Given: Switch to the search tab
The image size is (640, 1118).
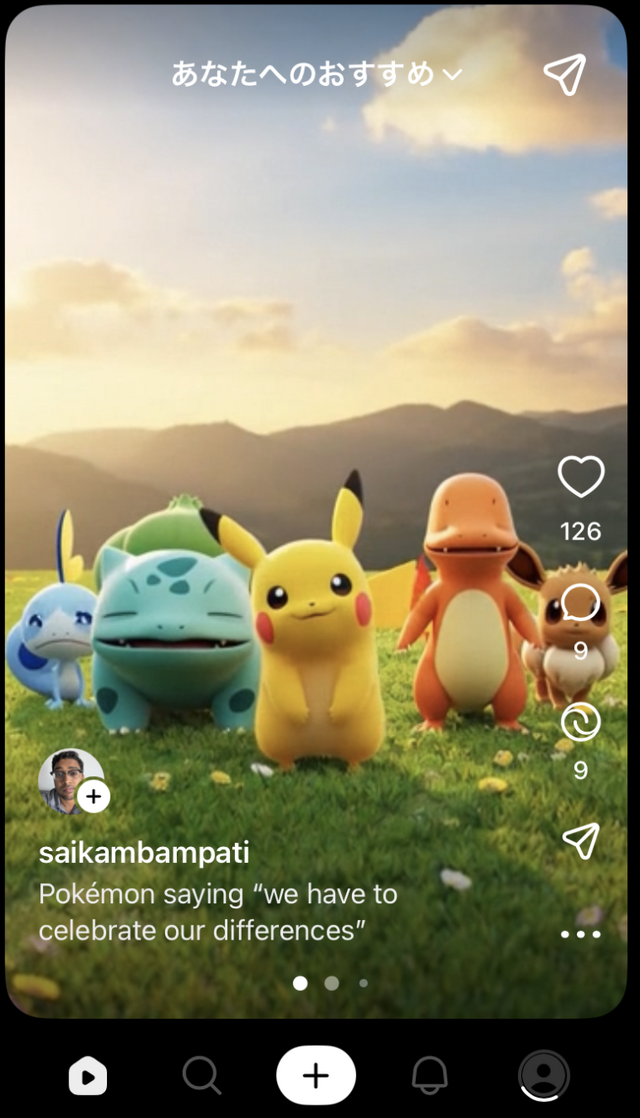Looking at the screenshot, I should (x=201, y=1076).
